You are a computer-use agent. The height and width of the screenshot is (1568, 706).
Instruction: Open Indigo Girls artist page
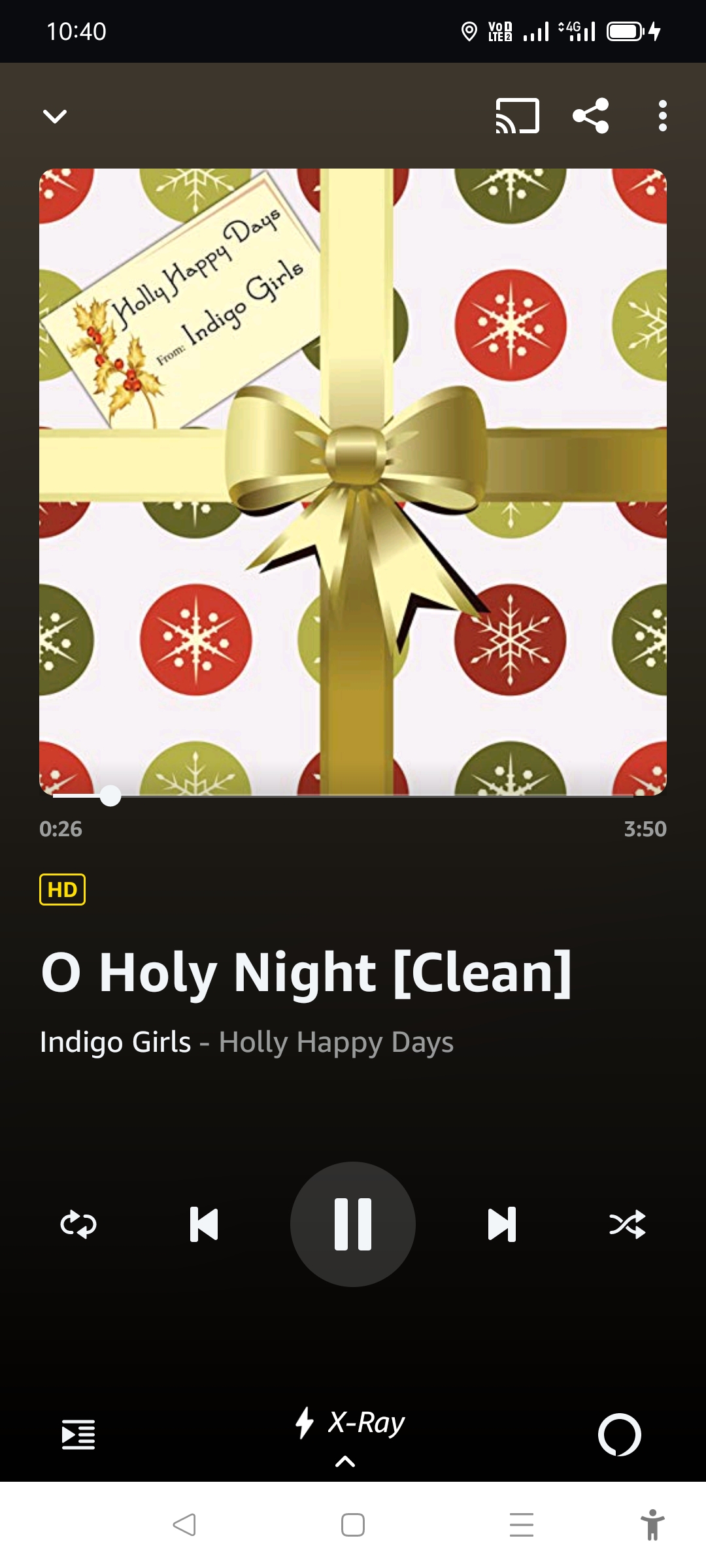tap(115, 1042)
